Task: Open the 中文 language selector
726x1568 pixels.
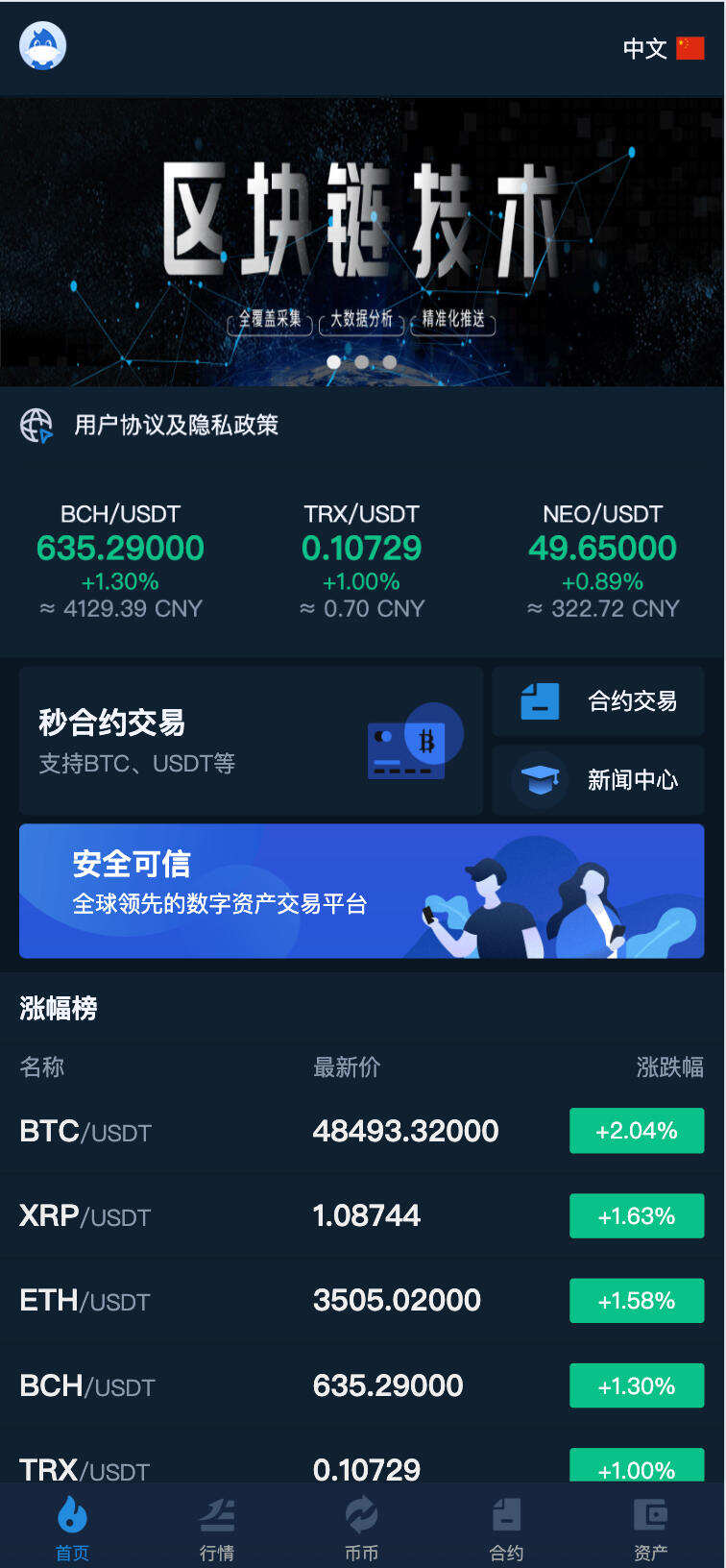Action: 646,48
